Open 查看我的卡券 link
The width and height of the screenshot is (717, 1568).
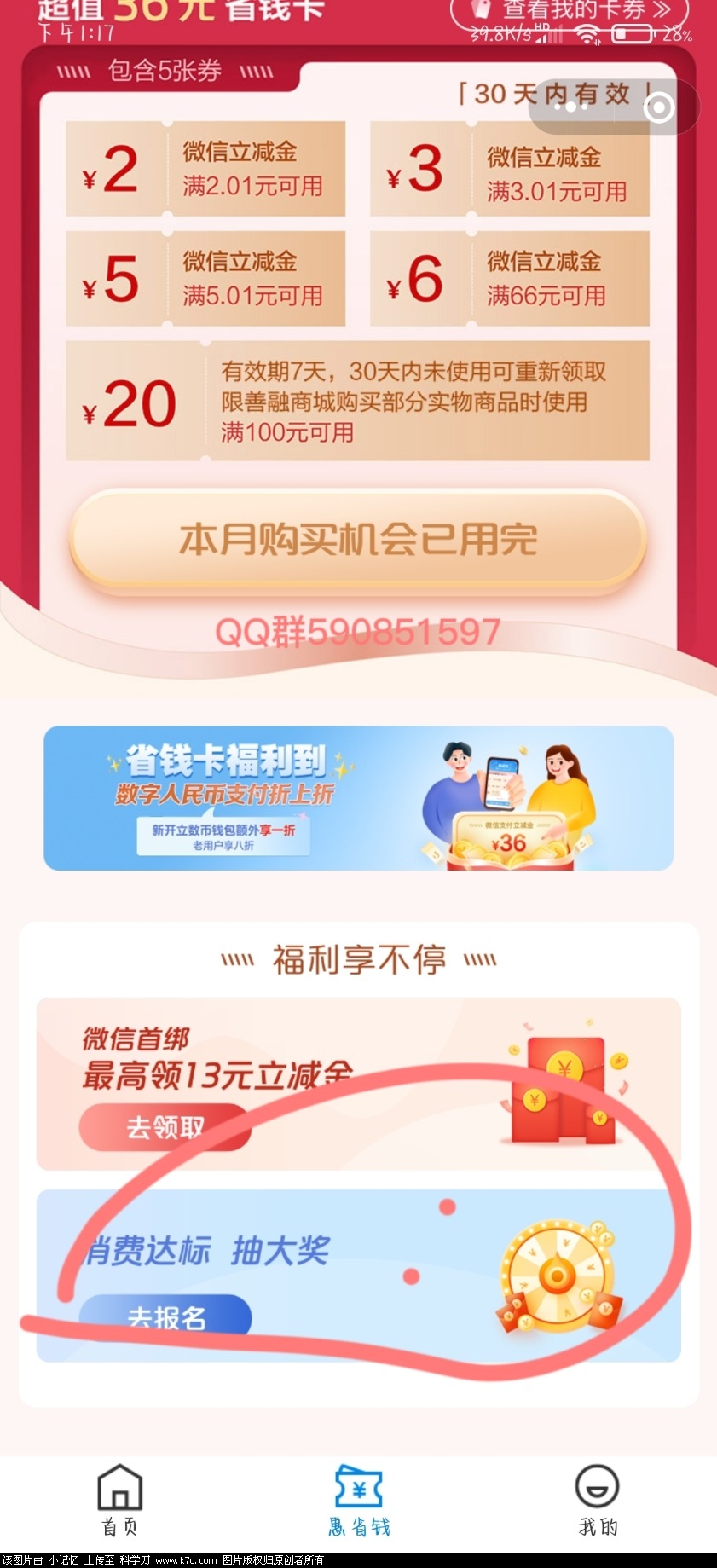click(570, 12)
